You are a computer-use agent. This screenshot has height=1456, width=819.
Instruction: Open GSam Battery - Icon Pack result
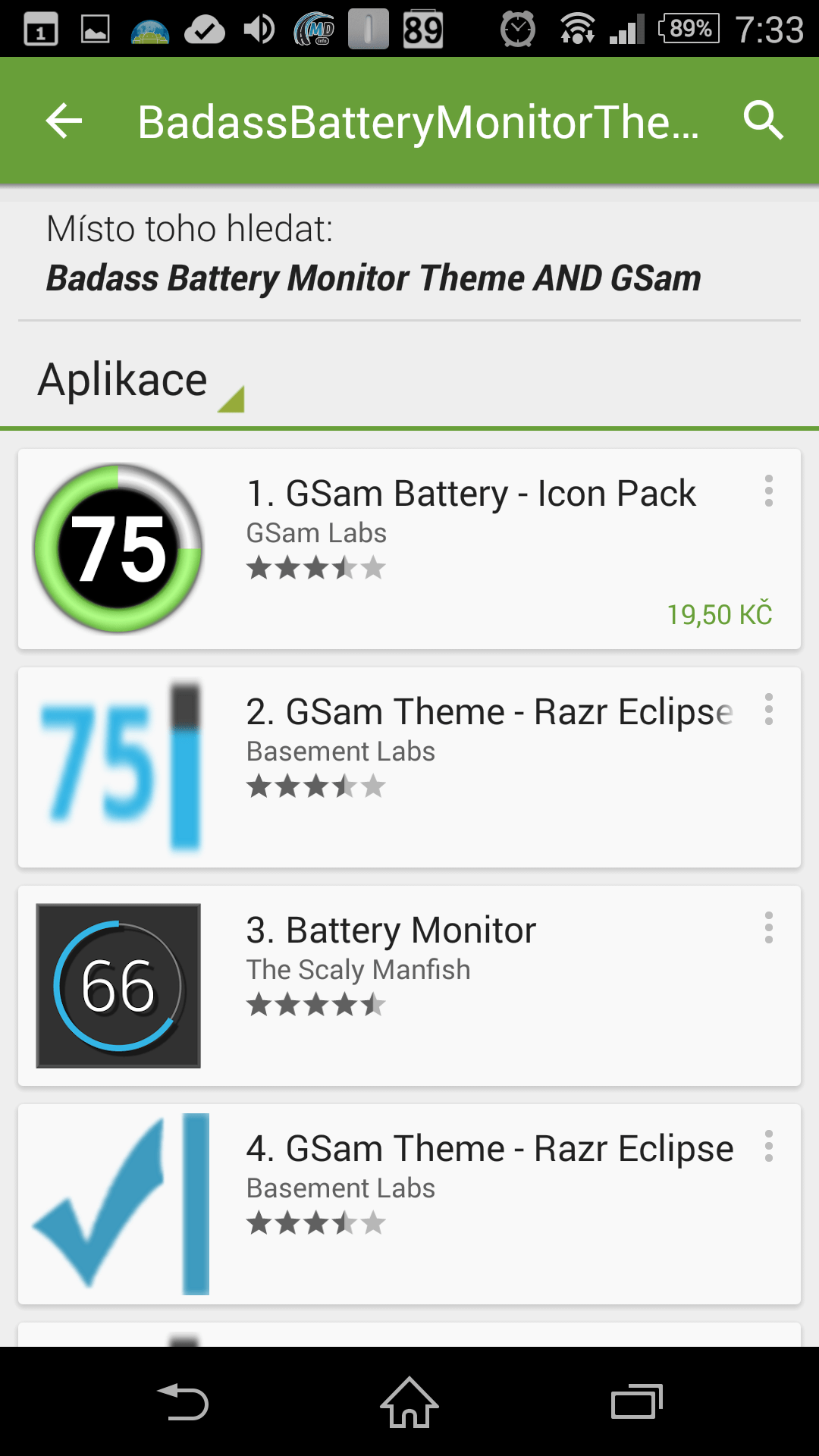(x=409, y=549)
